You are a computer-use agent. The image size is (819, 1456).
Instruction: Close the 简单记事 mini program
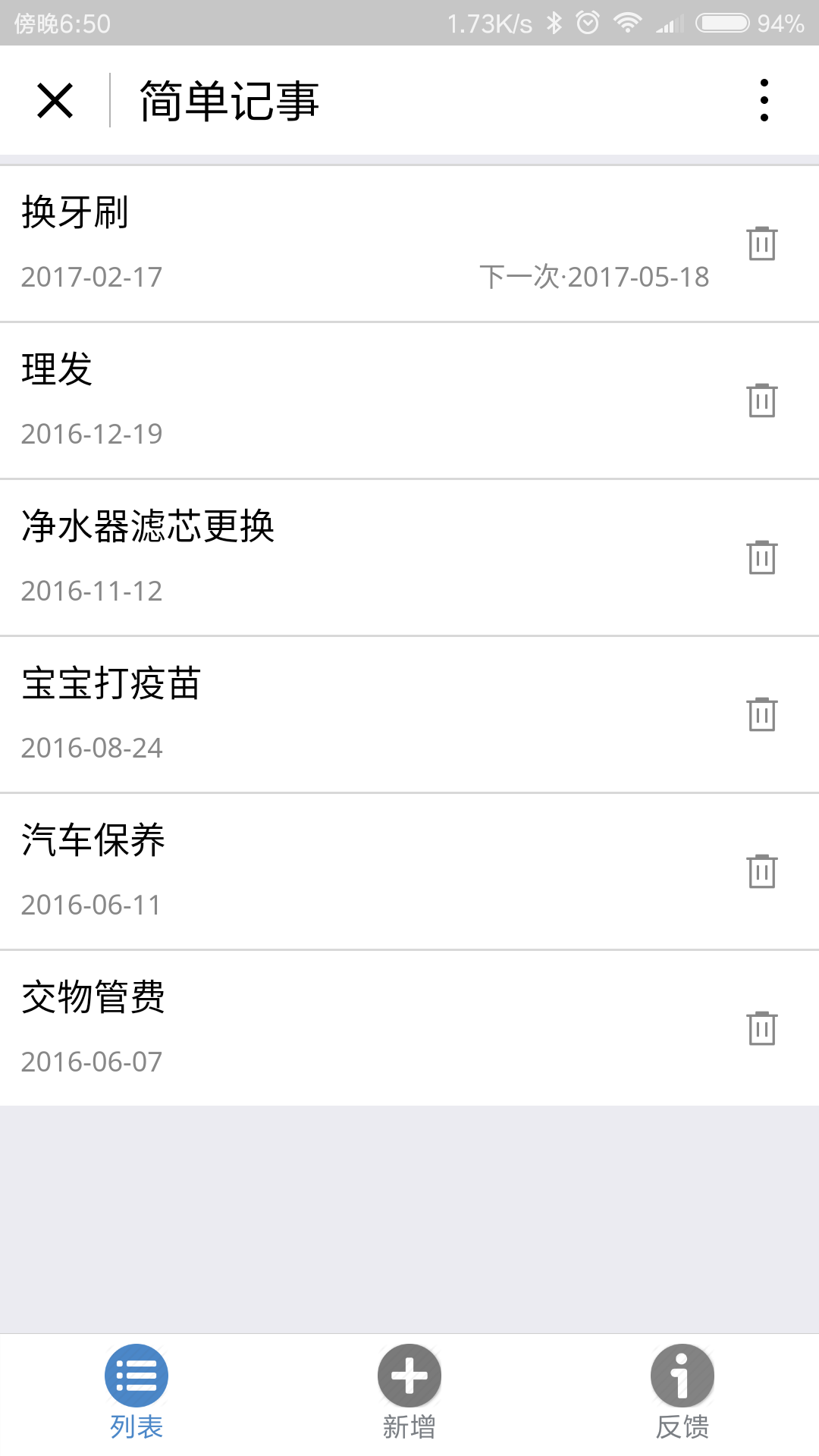point(55,101)
